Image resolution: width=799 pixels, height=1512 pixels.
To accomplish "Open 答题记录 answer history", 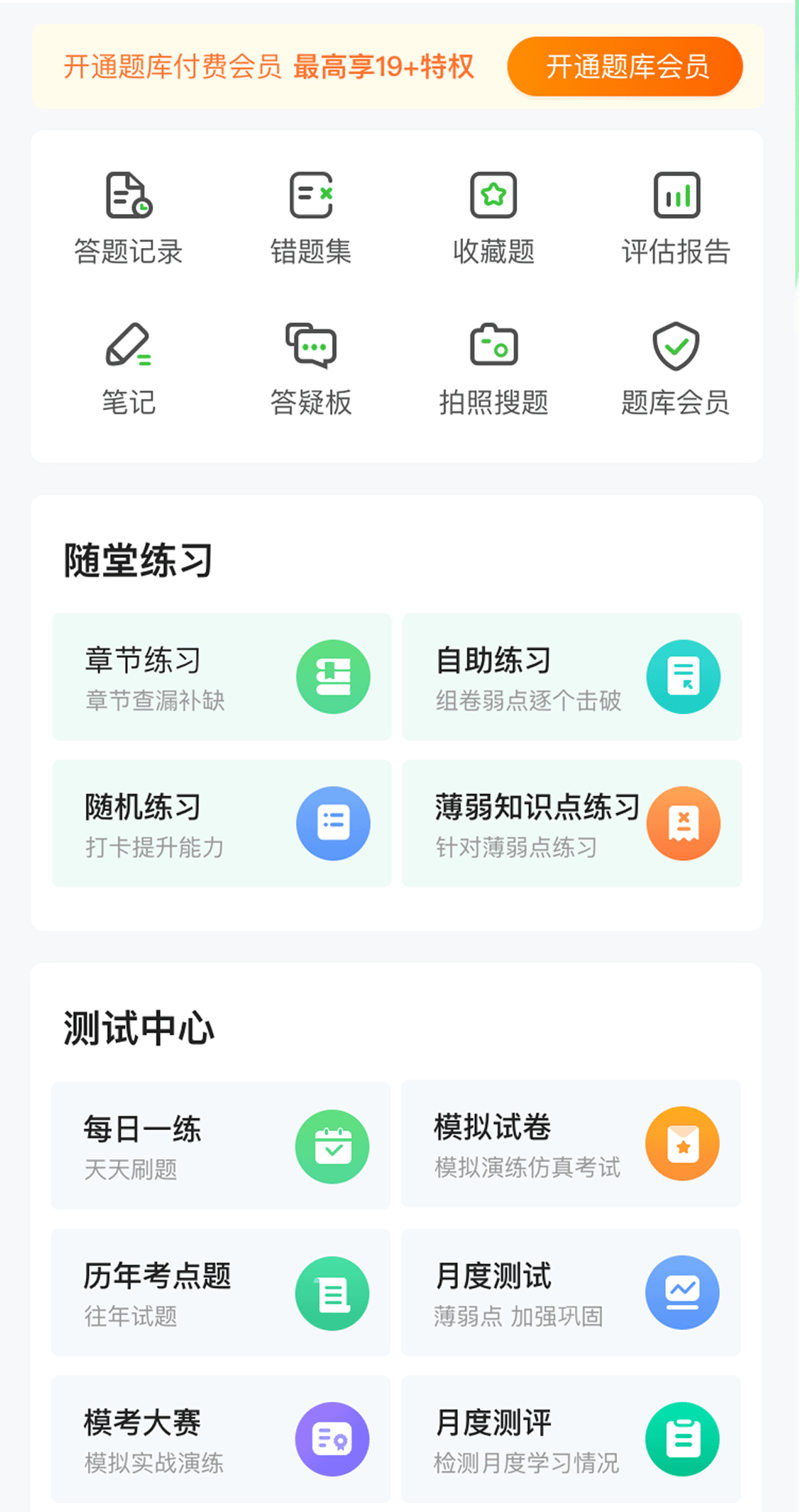I will pos(129,218).
